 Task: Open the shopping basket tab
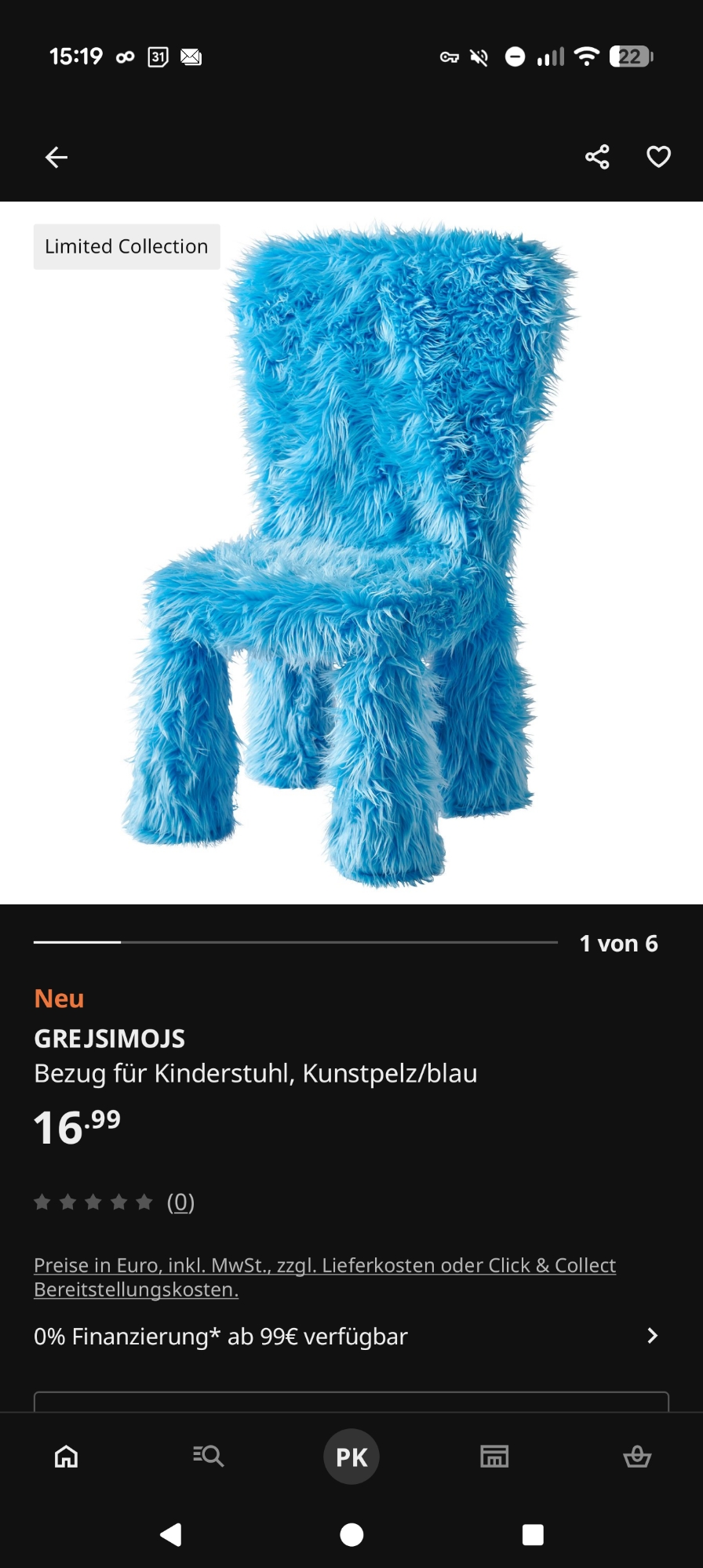(x=637, y=1457)
